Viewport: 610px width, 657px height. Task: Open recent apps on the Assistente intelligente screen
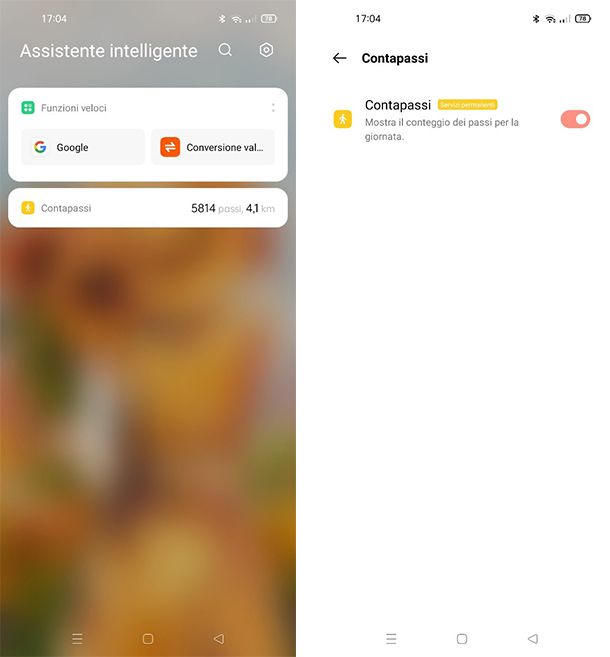click(77, 638)
